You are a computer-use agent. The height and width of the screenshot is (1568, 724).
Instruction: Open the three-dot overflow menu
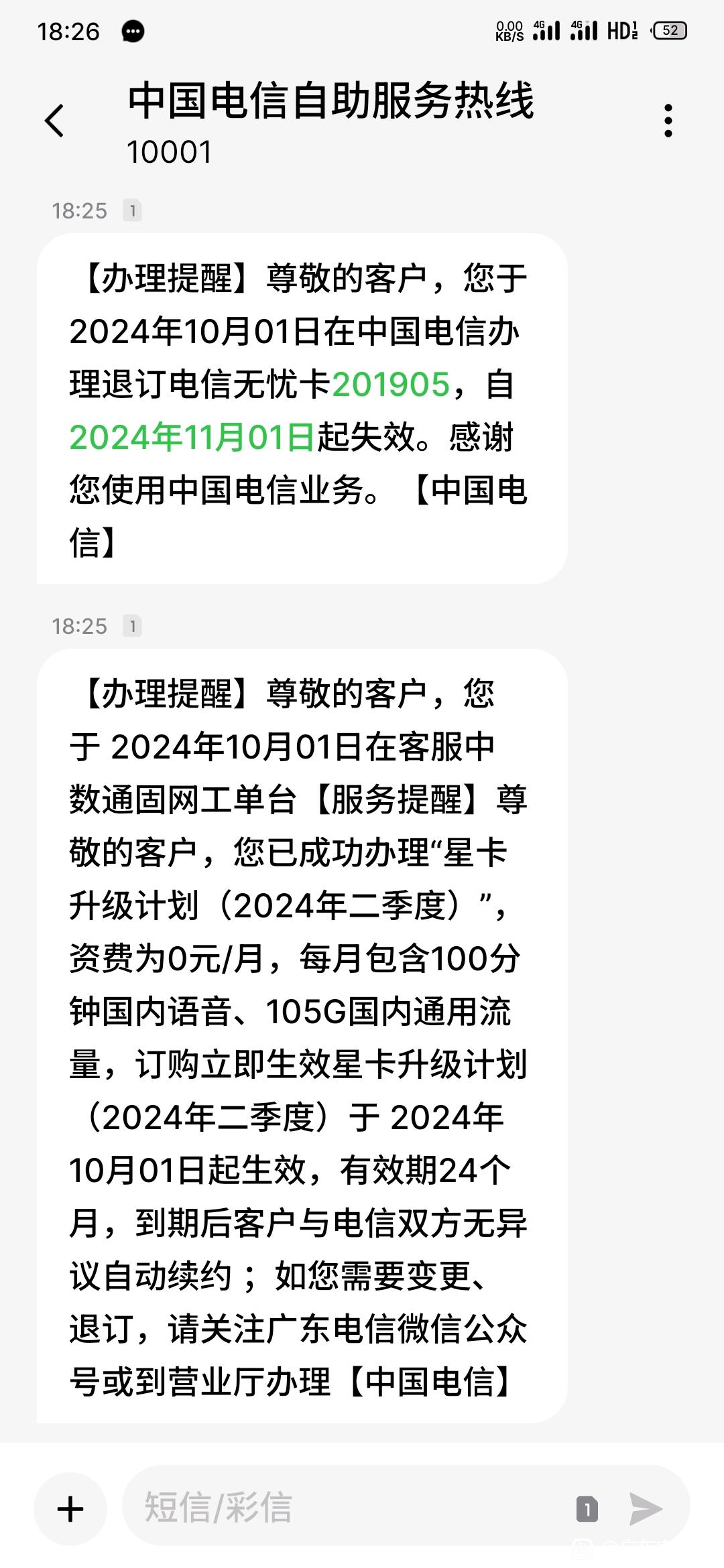point(668,121)
